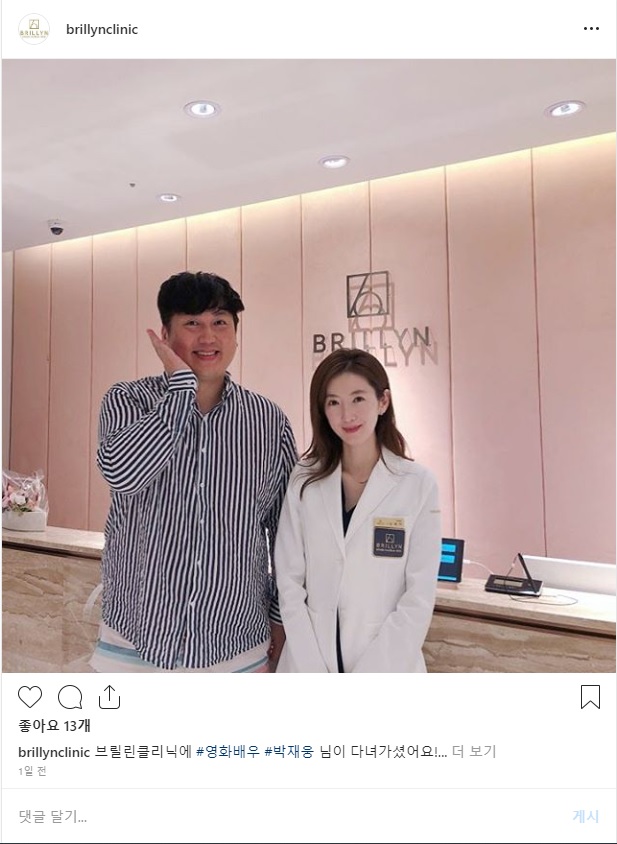Tap the 게시 post comment button
The width and height of the screenshot is (617, 844).
tap(586, 816)
